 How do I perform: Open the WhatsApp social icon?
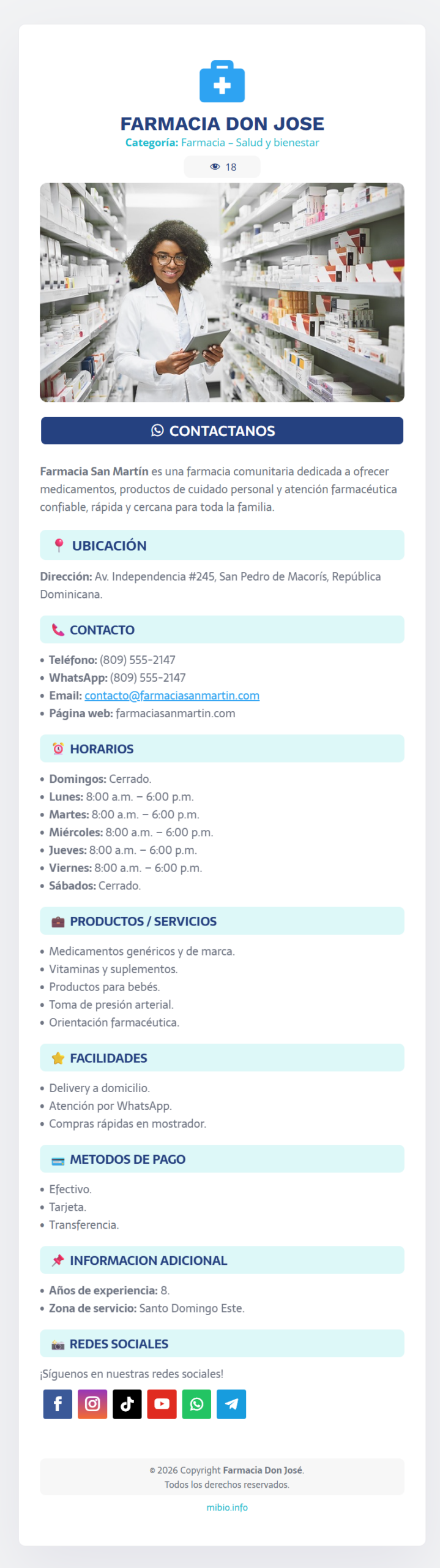coord(196,1404)
